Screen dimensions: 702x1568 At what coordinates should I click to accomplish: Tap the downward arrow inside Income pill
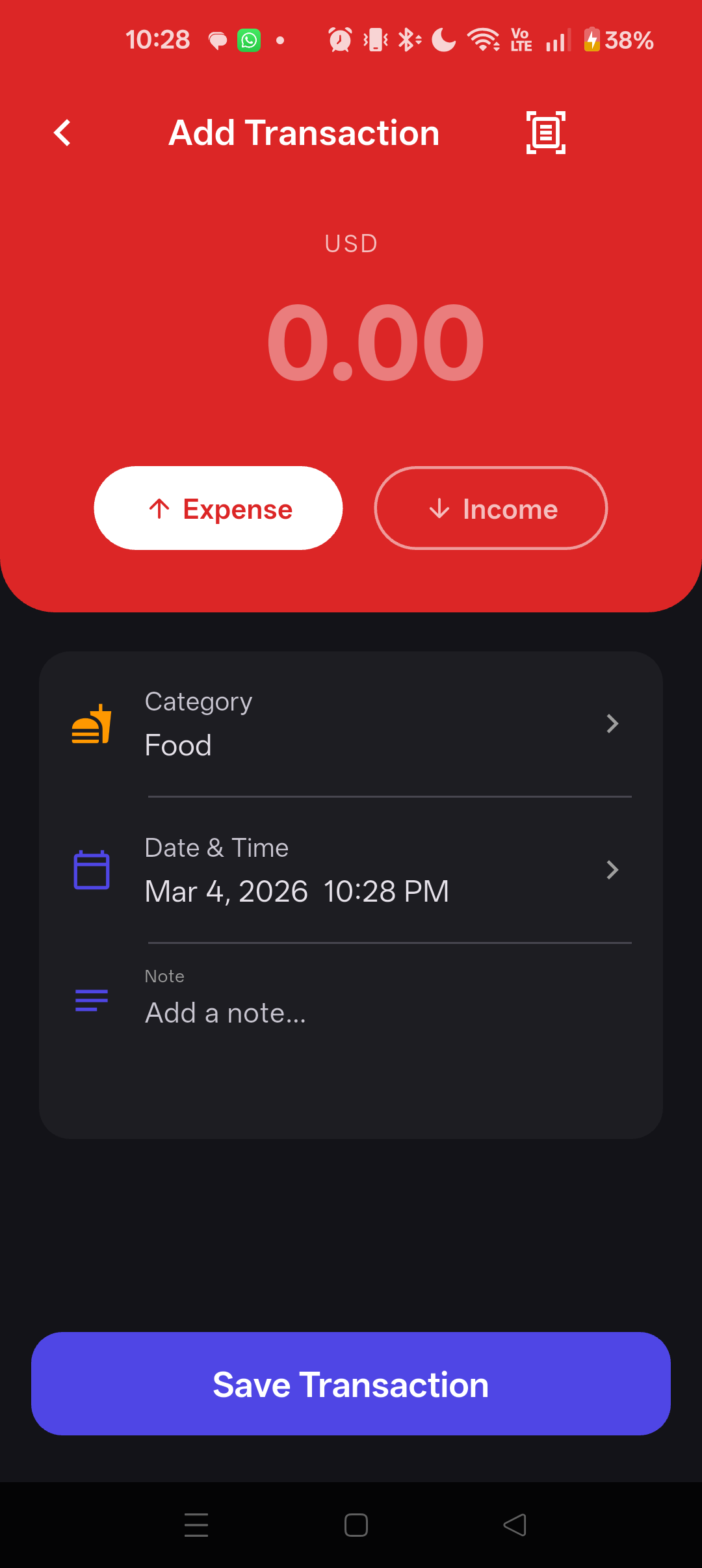click(x=439, y=508)
